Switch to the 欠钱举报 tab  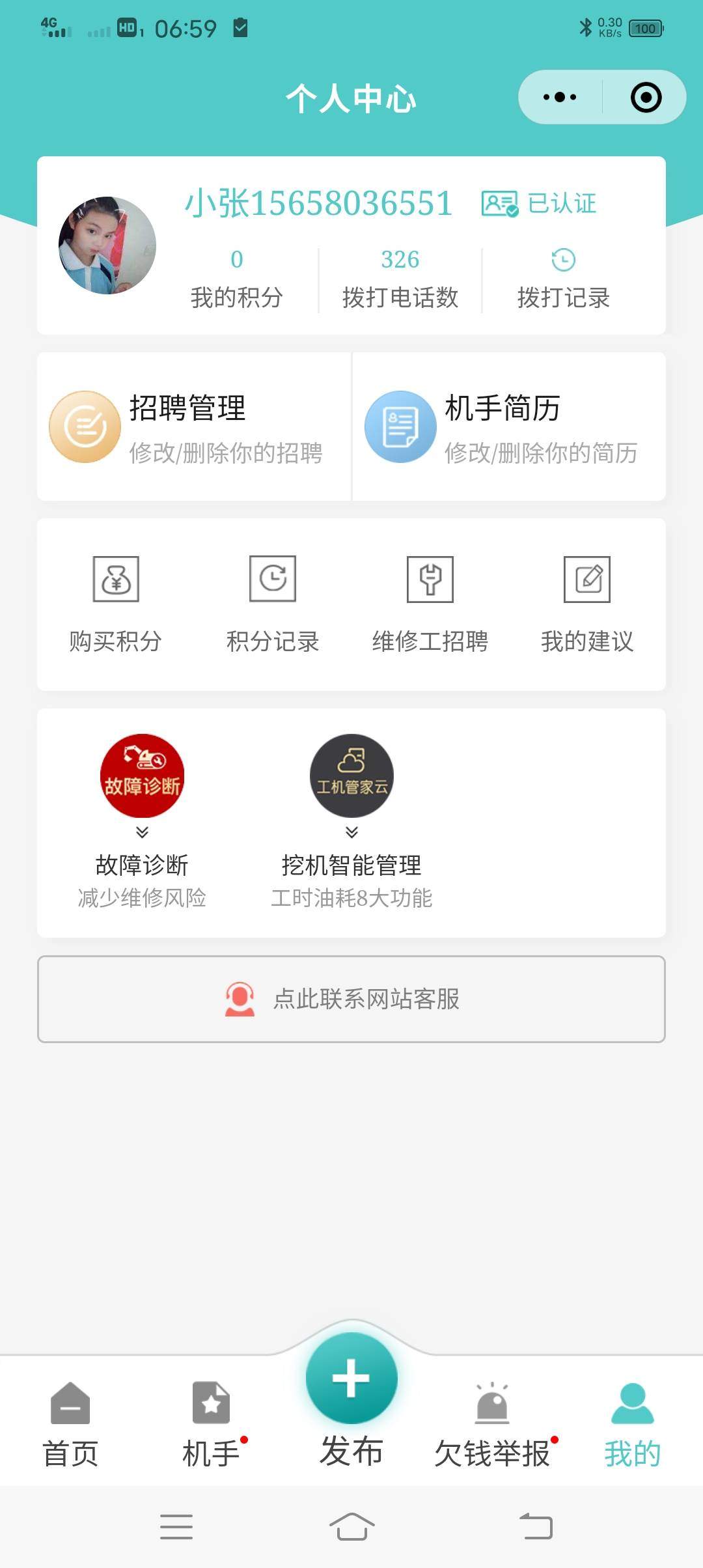click(492, 1425)
